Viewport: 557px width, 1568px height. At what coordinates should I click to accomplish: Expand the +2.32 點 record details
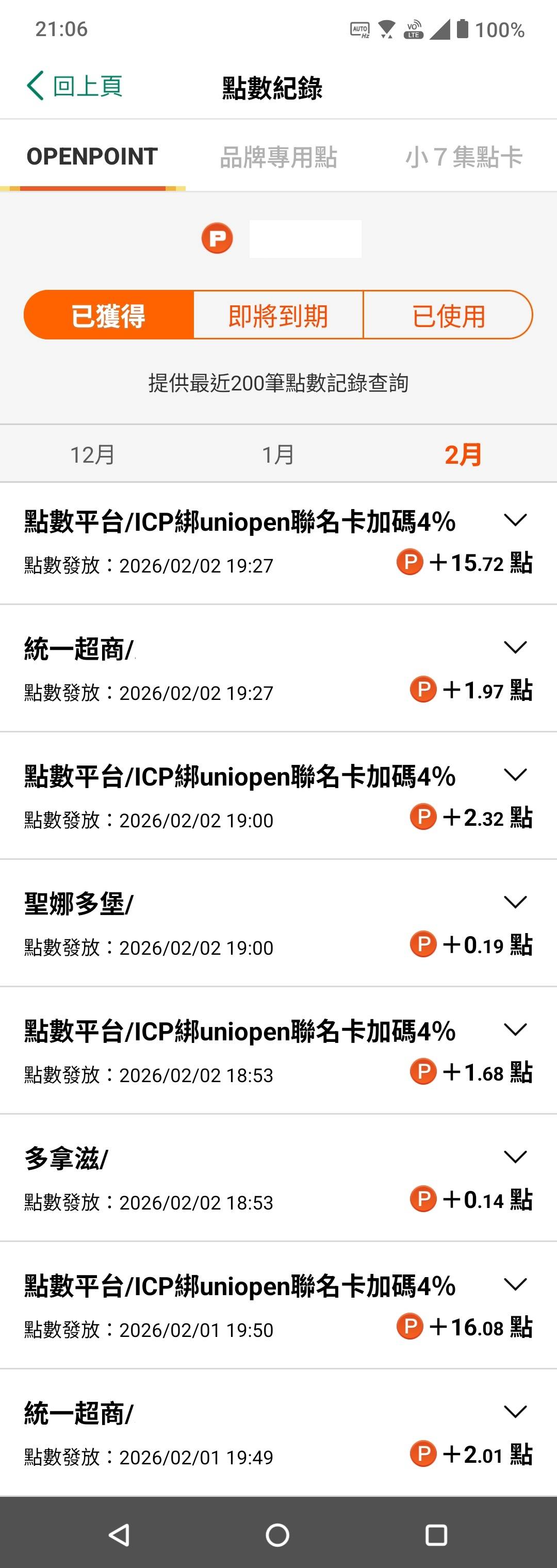[x=515, y=775]
